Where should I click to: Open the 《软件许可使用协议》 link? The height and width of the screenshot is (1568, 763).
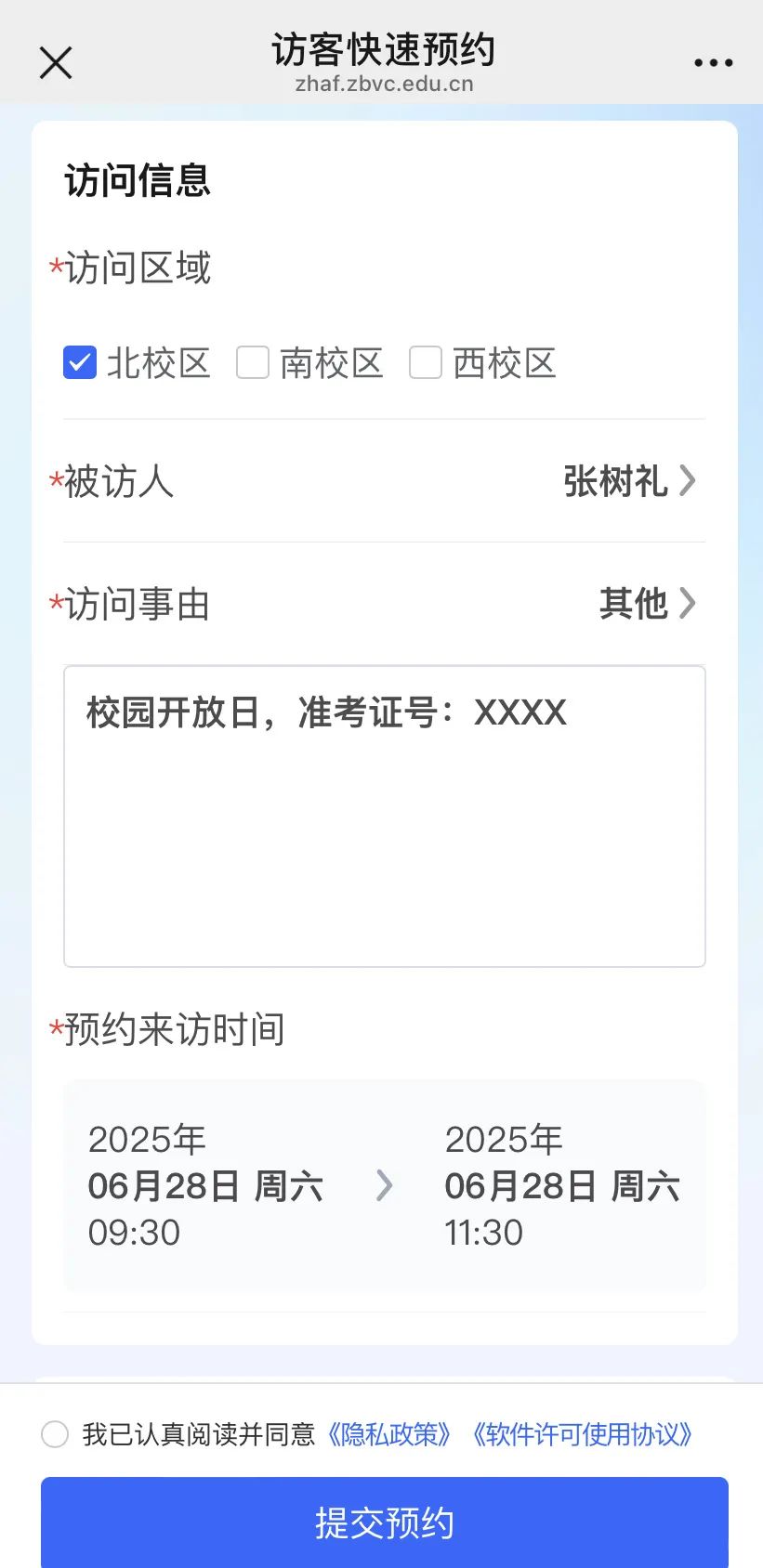point(582,1434)
